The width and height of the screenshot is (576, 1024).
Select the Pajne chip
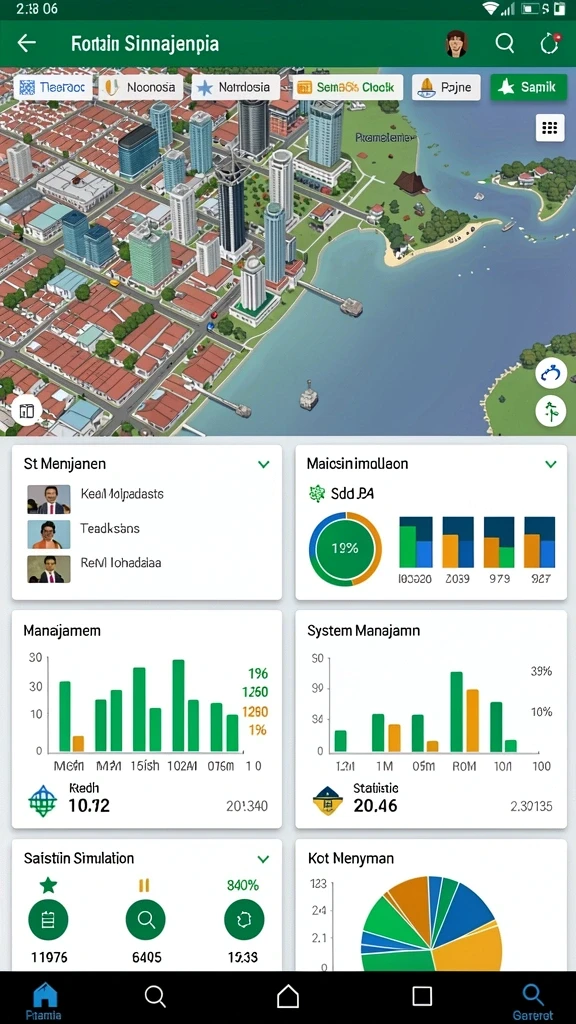click(446, 87)
